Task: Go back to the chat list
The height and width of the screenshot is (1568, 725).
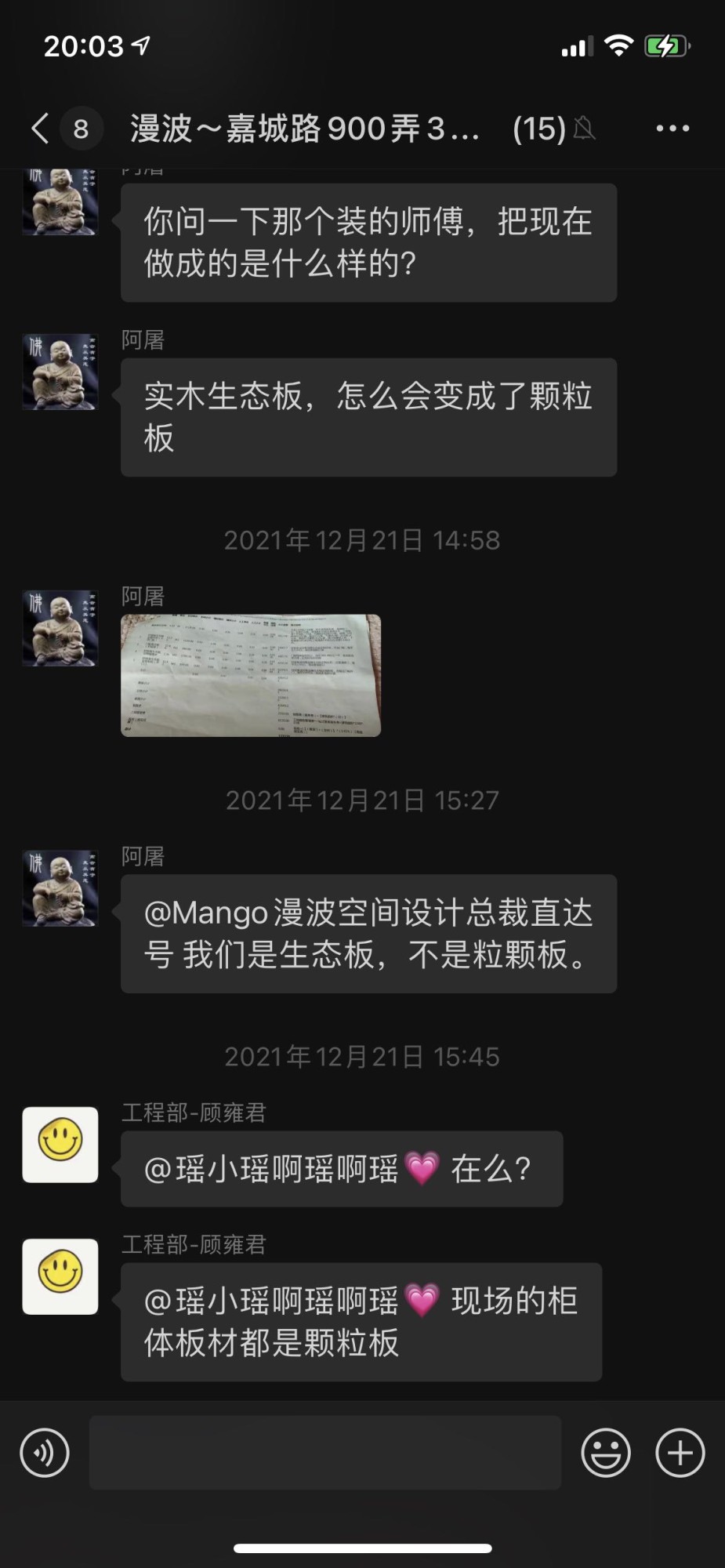Action: pyautogui.click(x=41, y=128)
